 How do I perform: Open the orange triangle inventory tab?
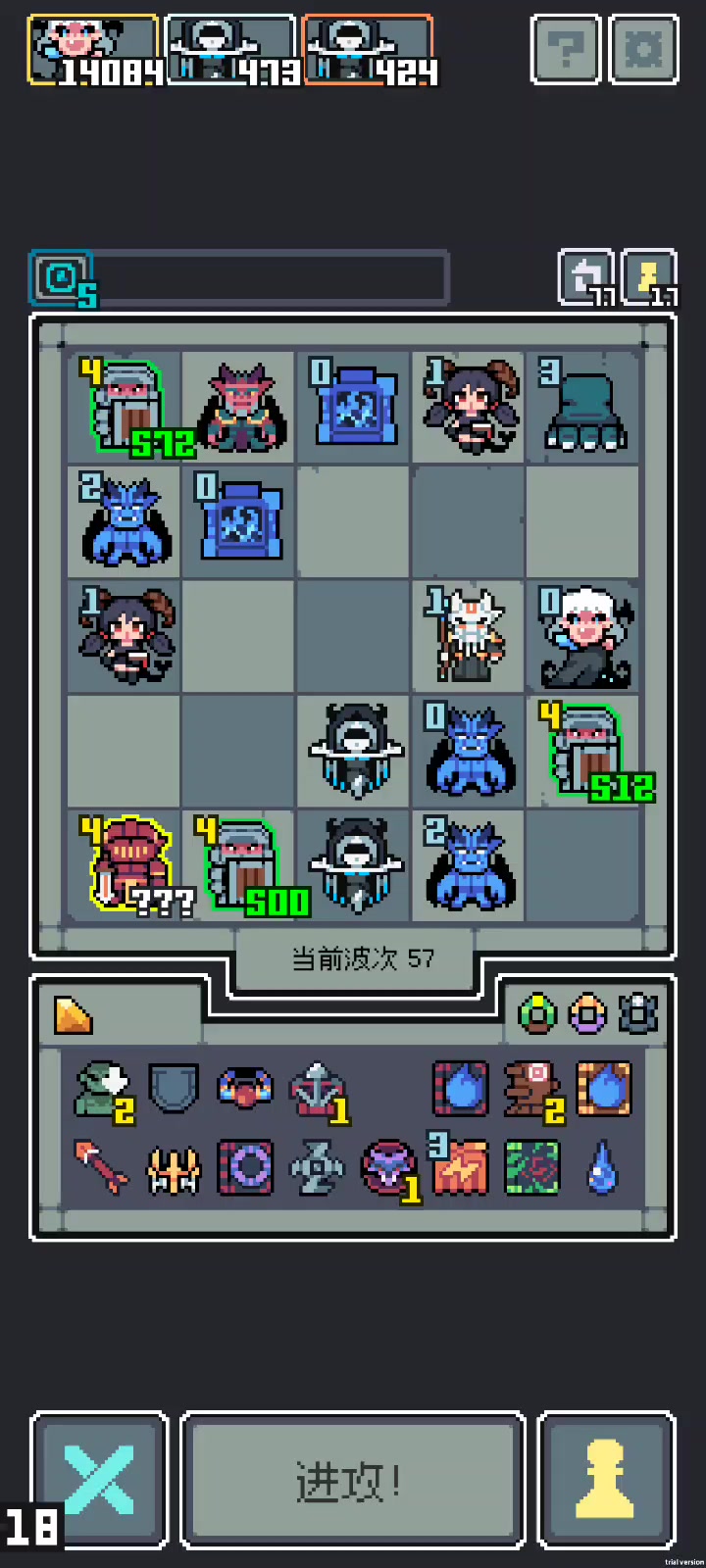click(x=74, y=1015)
